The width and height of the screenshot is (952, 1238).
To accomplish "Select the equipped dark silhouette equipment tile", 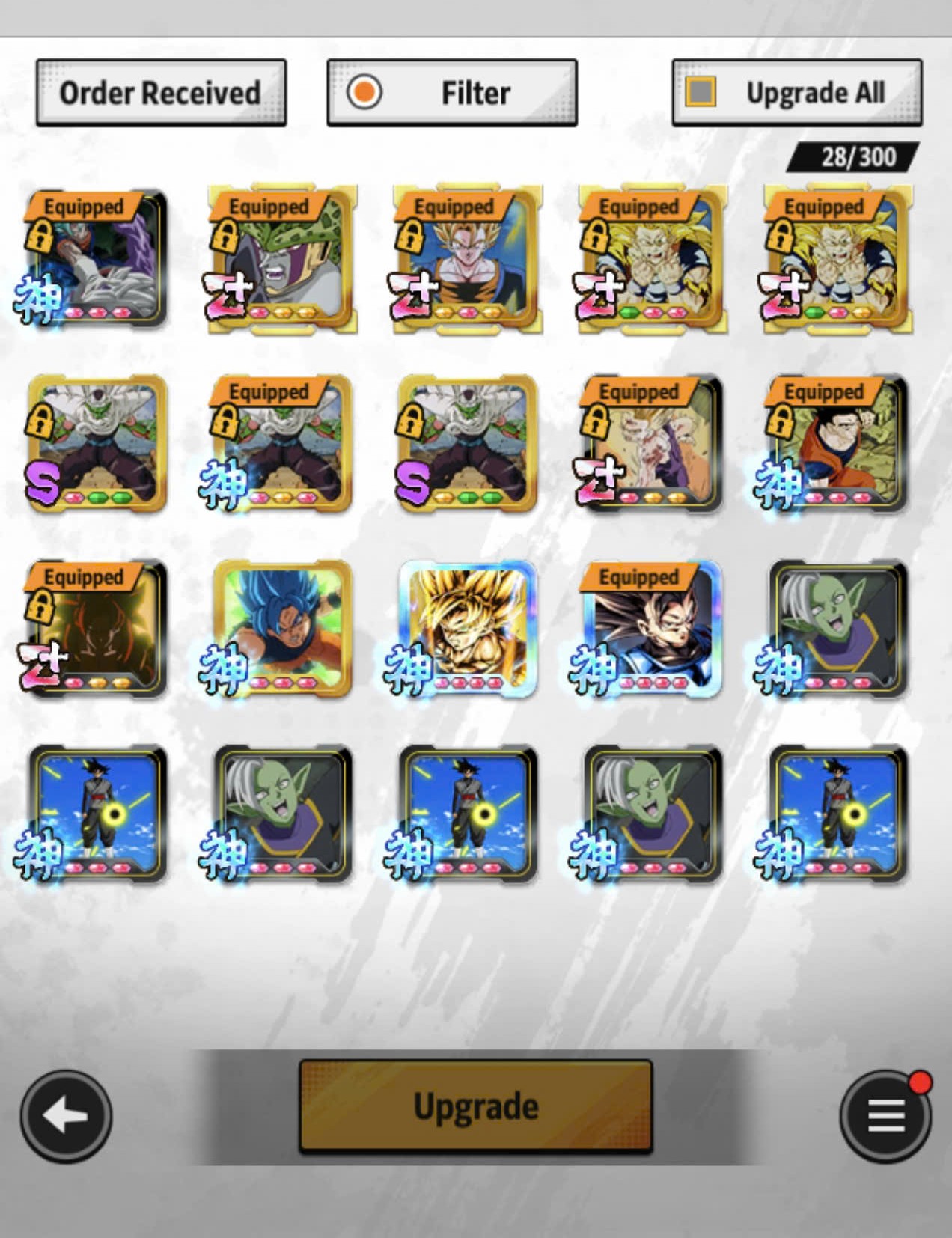I will [97, 629].
